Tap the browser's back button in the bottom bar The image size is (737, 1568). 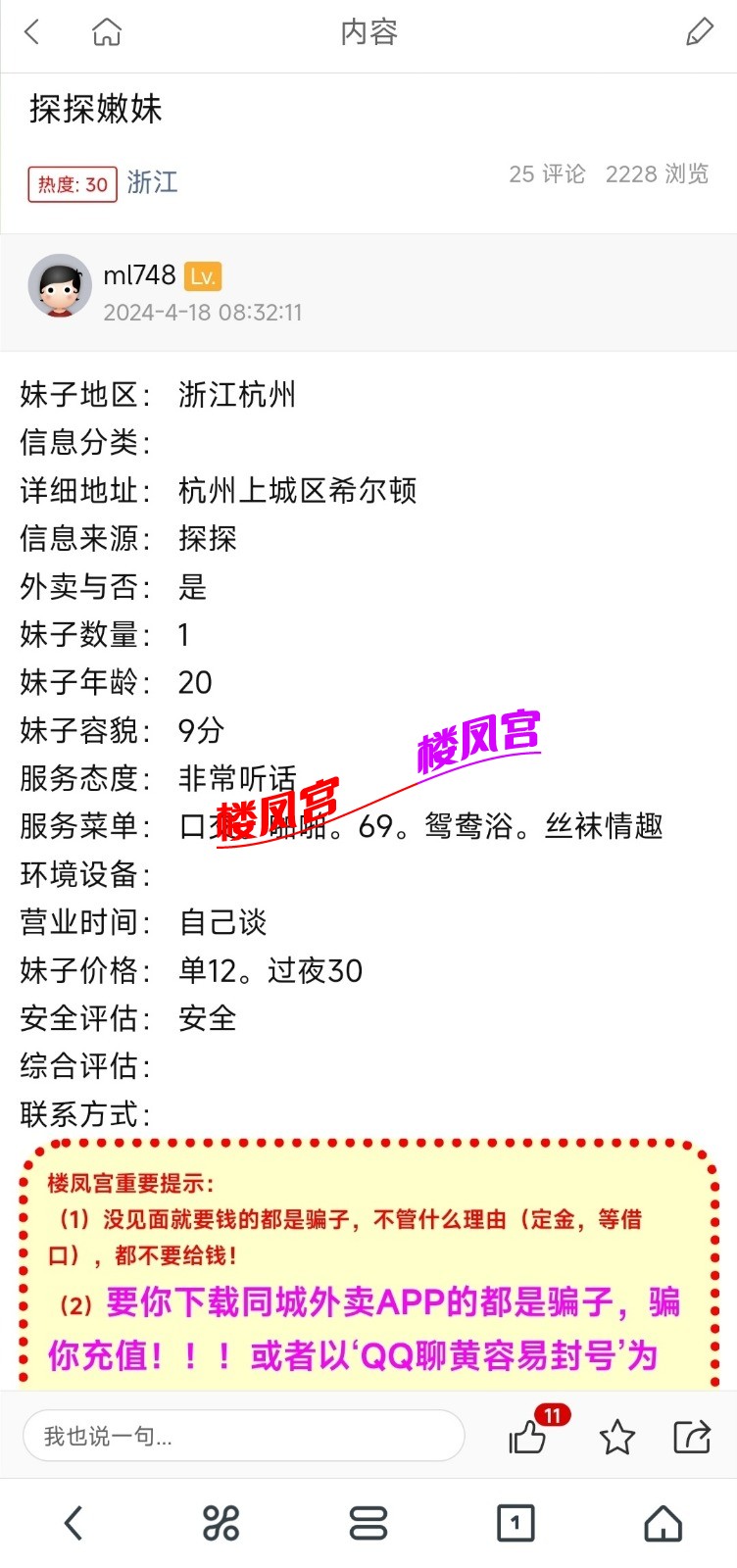[74, 1523]
